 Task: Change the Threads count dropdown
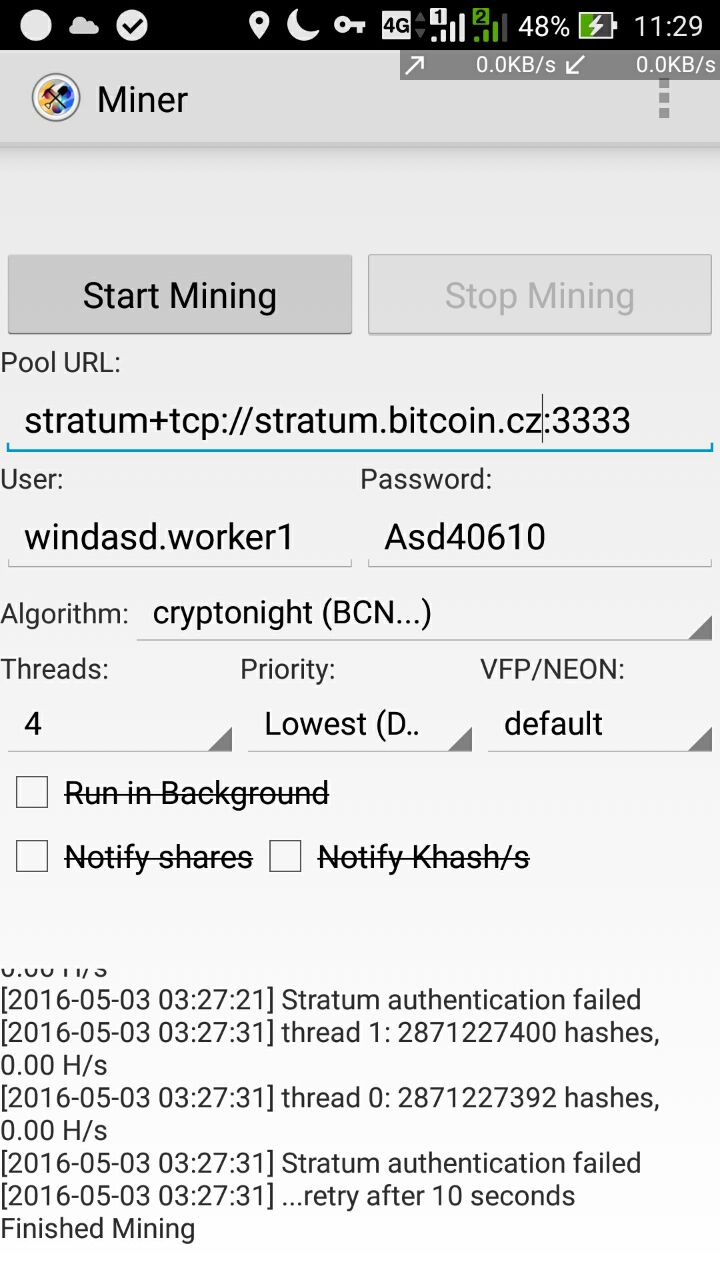[119, 724]
